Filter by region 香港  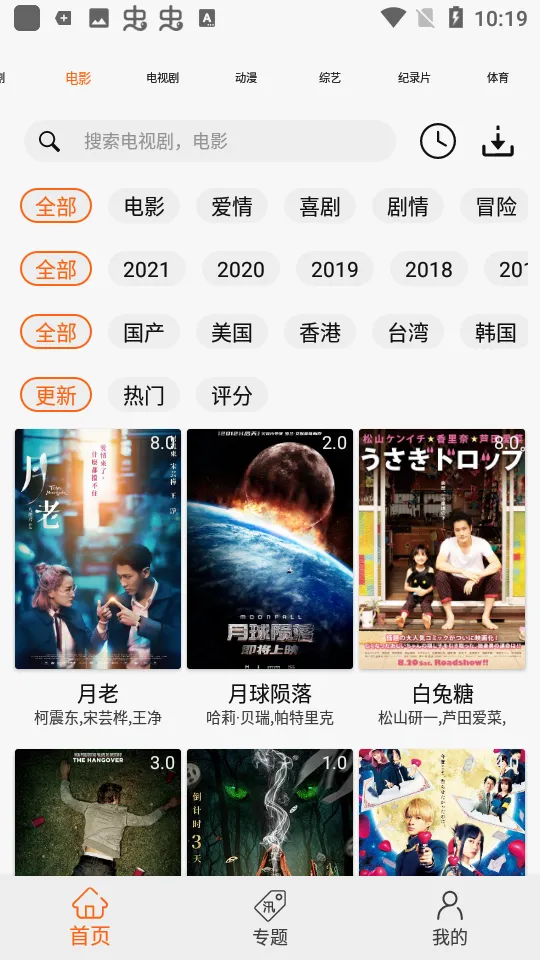click(320, 332)
